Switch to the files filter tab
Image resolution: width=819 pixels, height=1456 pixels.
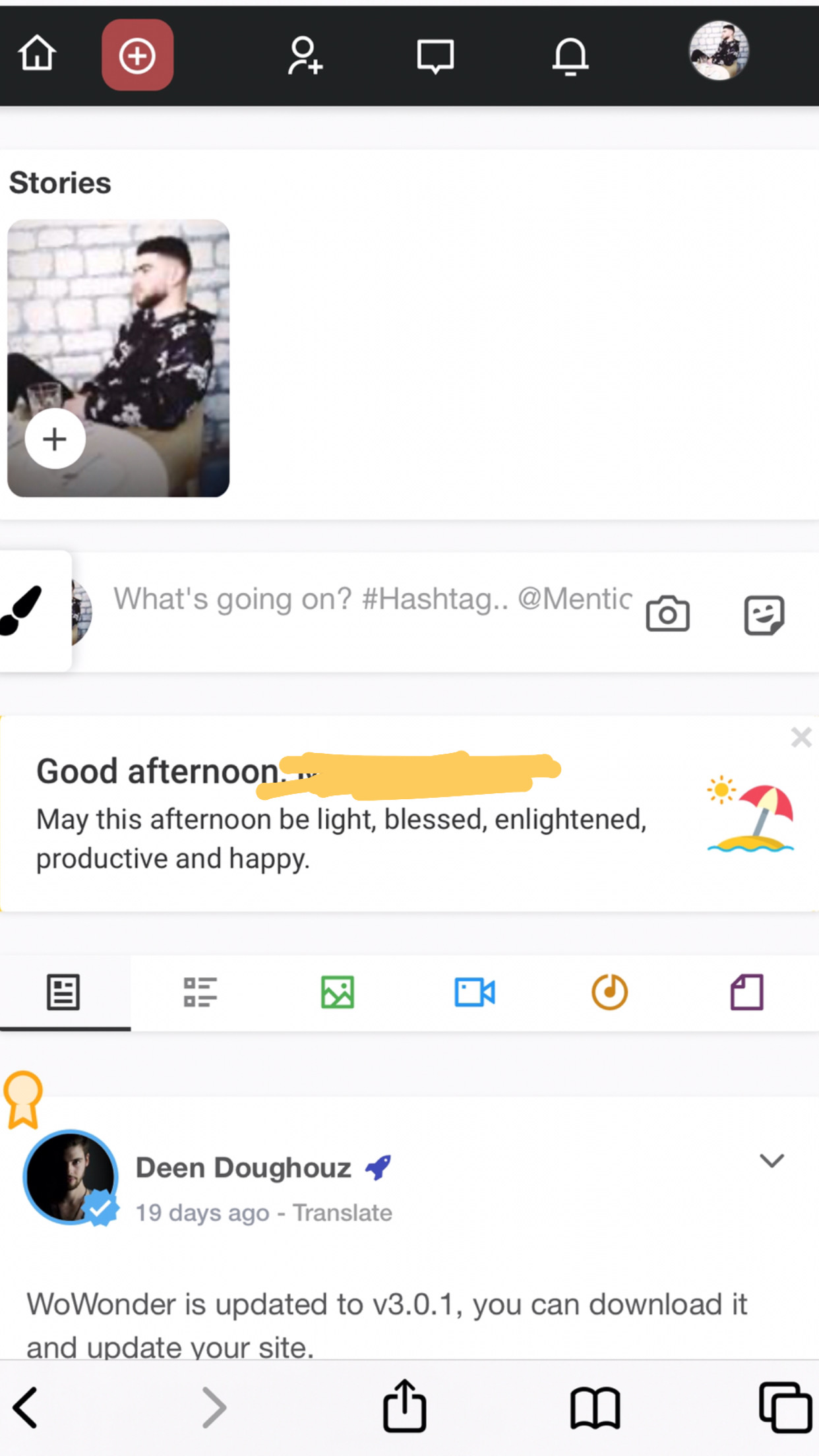[747, 992]
